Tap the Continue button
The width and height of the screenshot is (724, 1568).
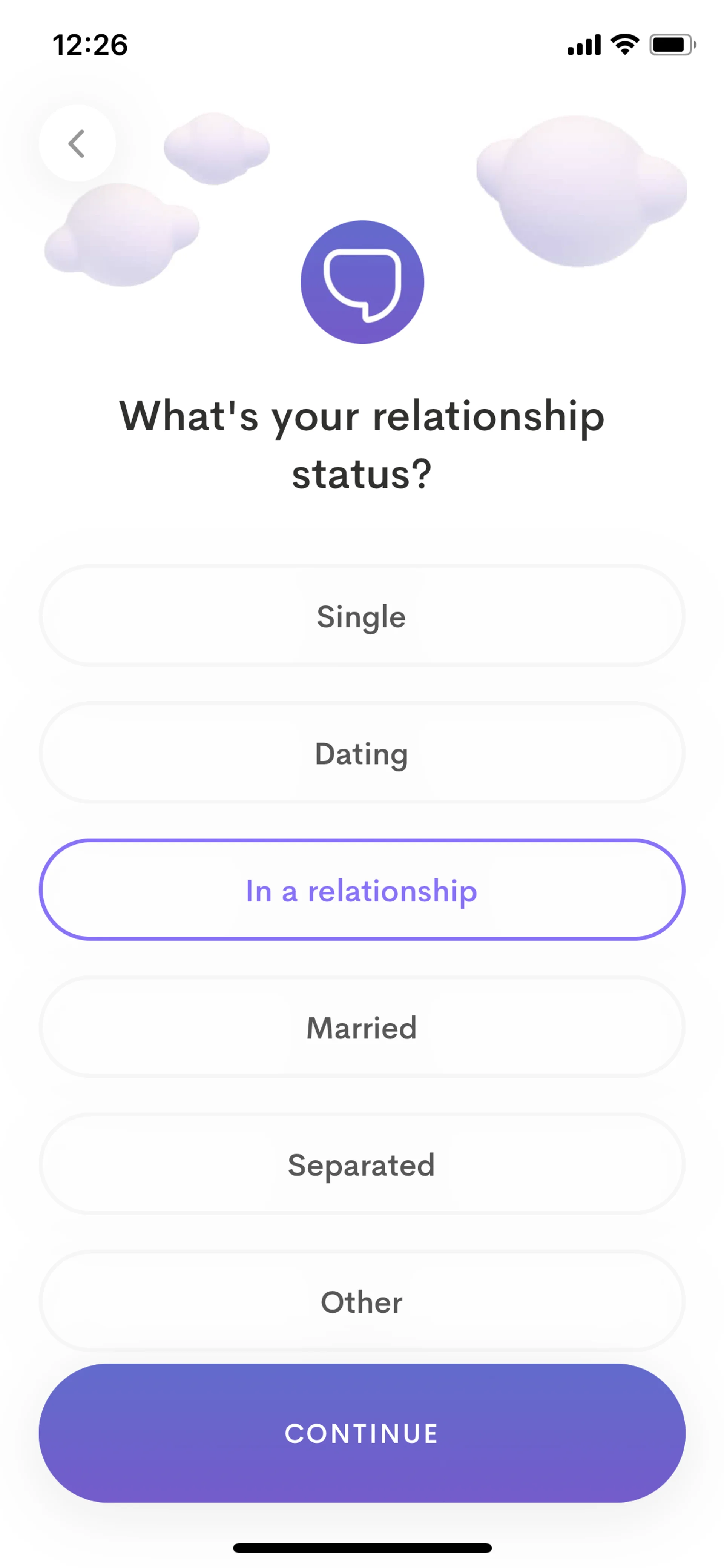tap(361, 1433)
